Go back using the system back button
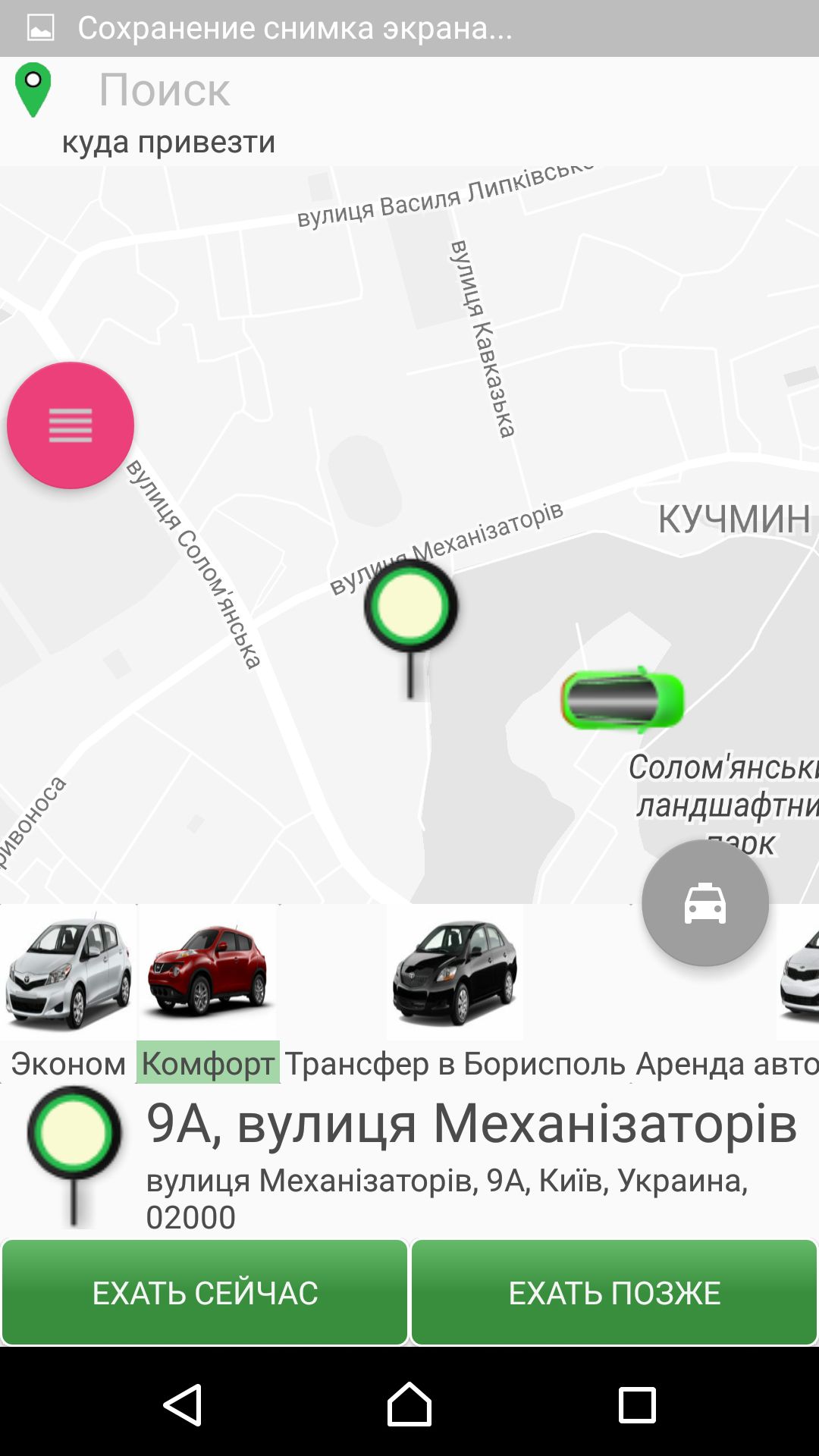This screenshot has height=1456, width=819. [x=182, y=1404]
